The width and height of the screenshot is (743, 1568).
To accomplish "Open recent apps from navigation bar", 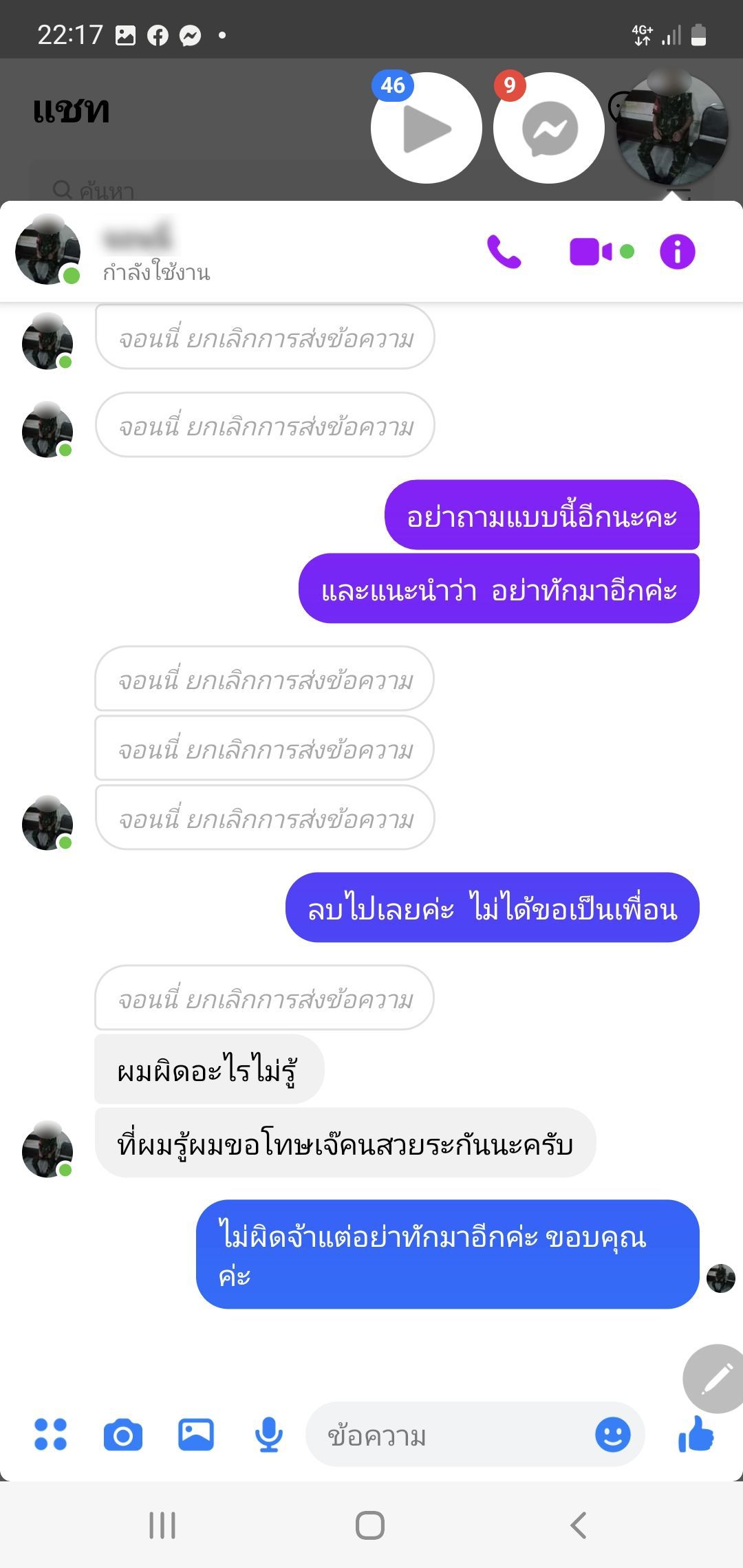I will pos(162,1525).
